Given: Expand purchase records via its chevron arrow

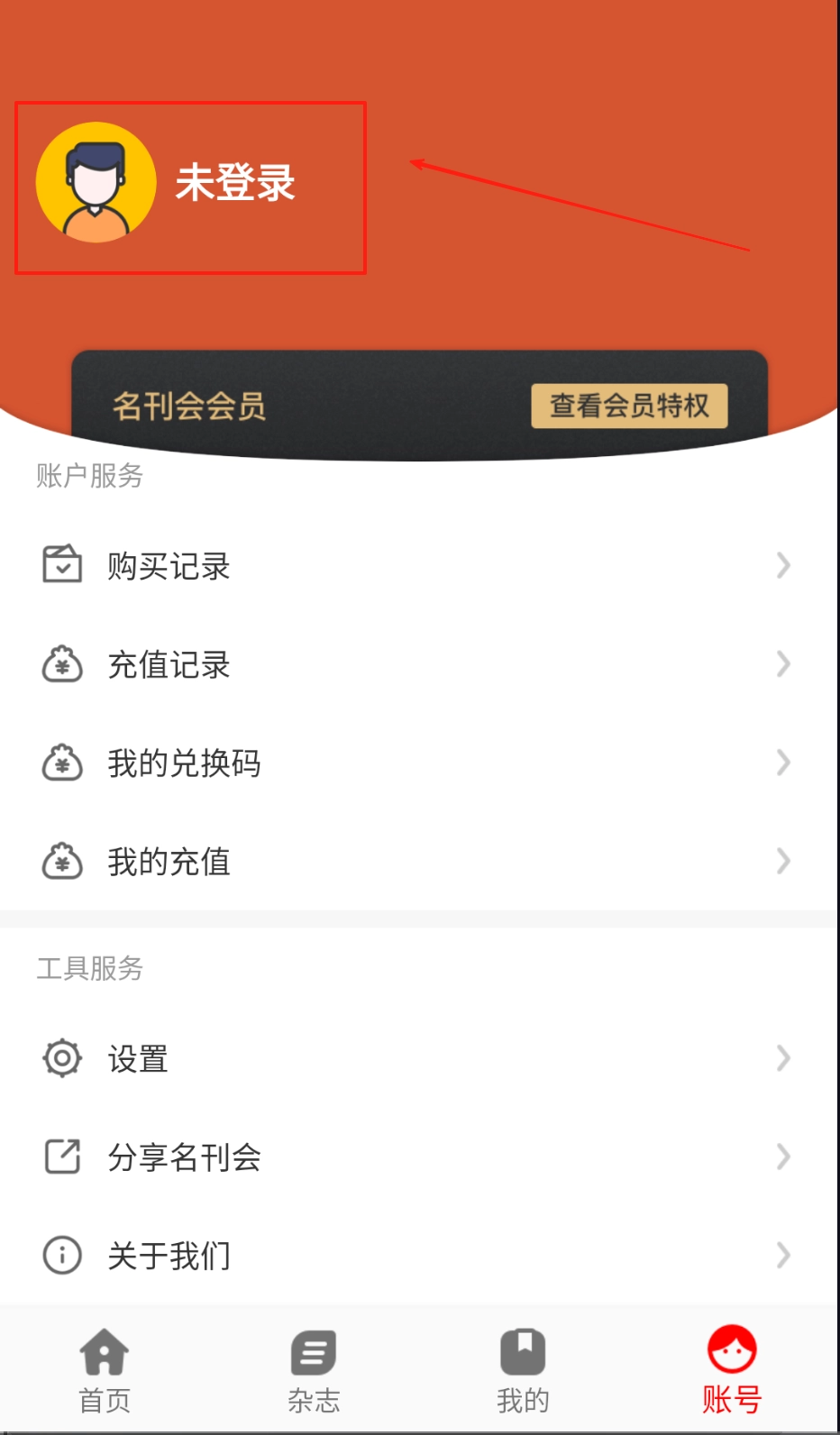Looking at the screenshot, I should pos(781,566).
